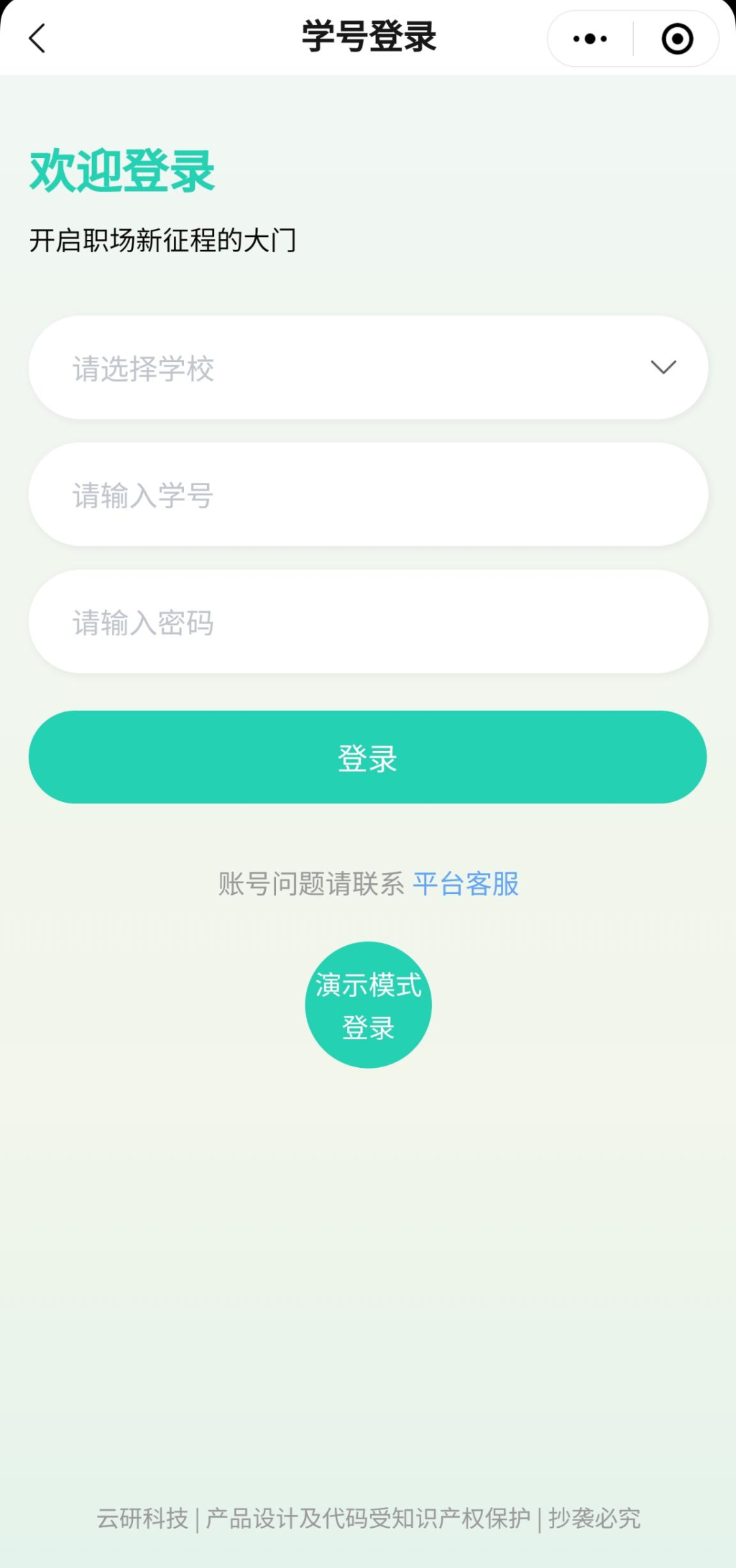This screenshot has height=1568, width=736.
Task: Select the 欢迎登录 heading area
Action: [x=121, y=170]
